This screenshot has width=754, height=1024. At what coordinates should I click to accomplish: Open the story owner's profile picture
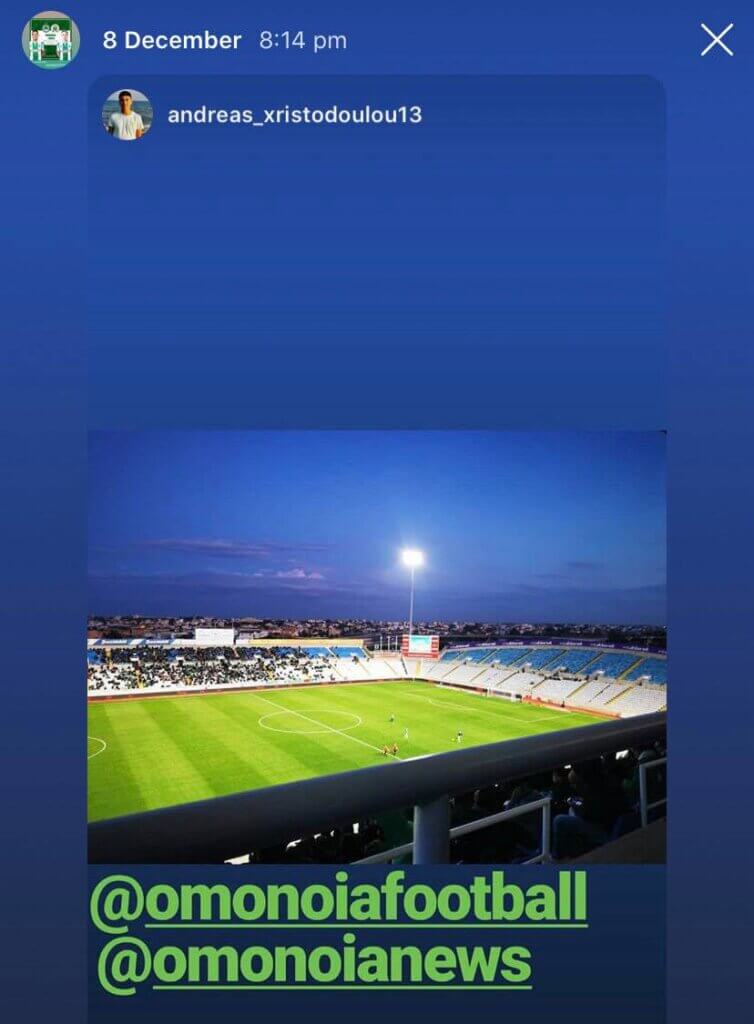[51, 40]
